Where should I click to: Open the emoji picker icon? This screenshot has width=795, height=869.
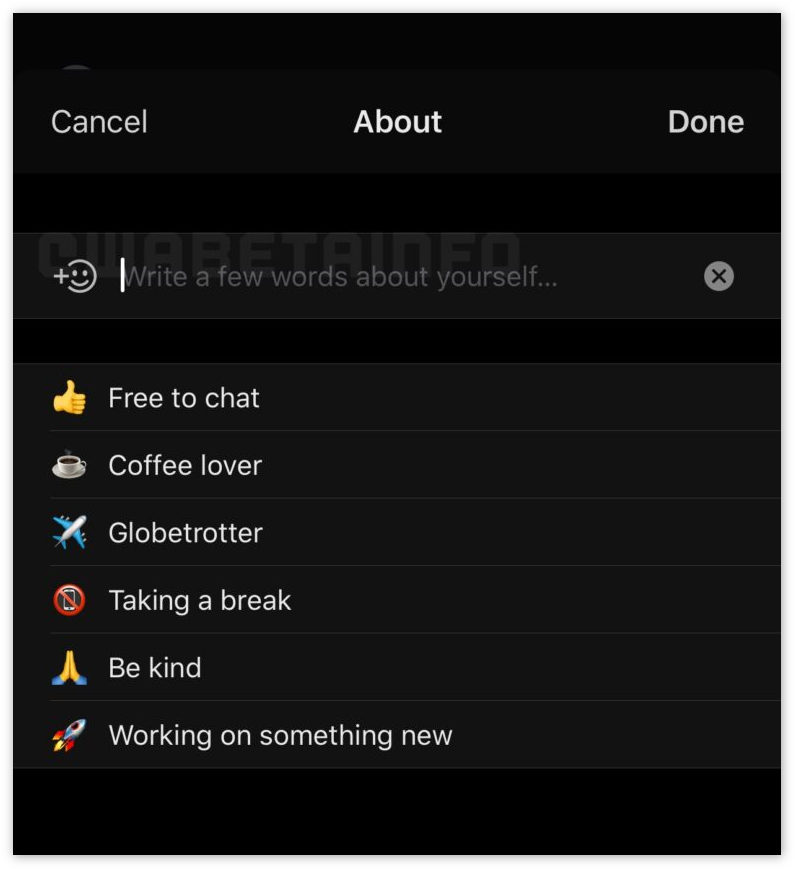pos(75,277)
